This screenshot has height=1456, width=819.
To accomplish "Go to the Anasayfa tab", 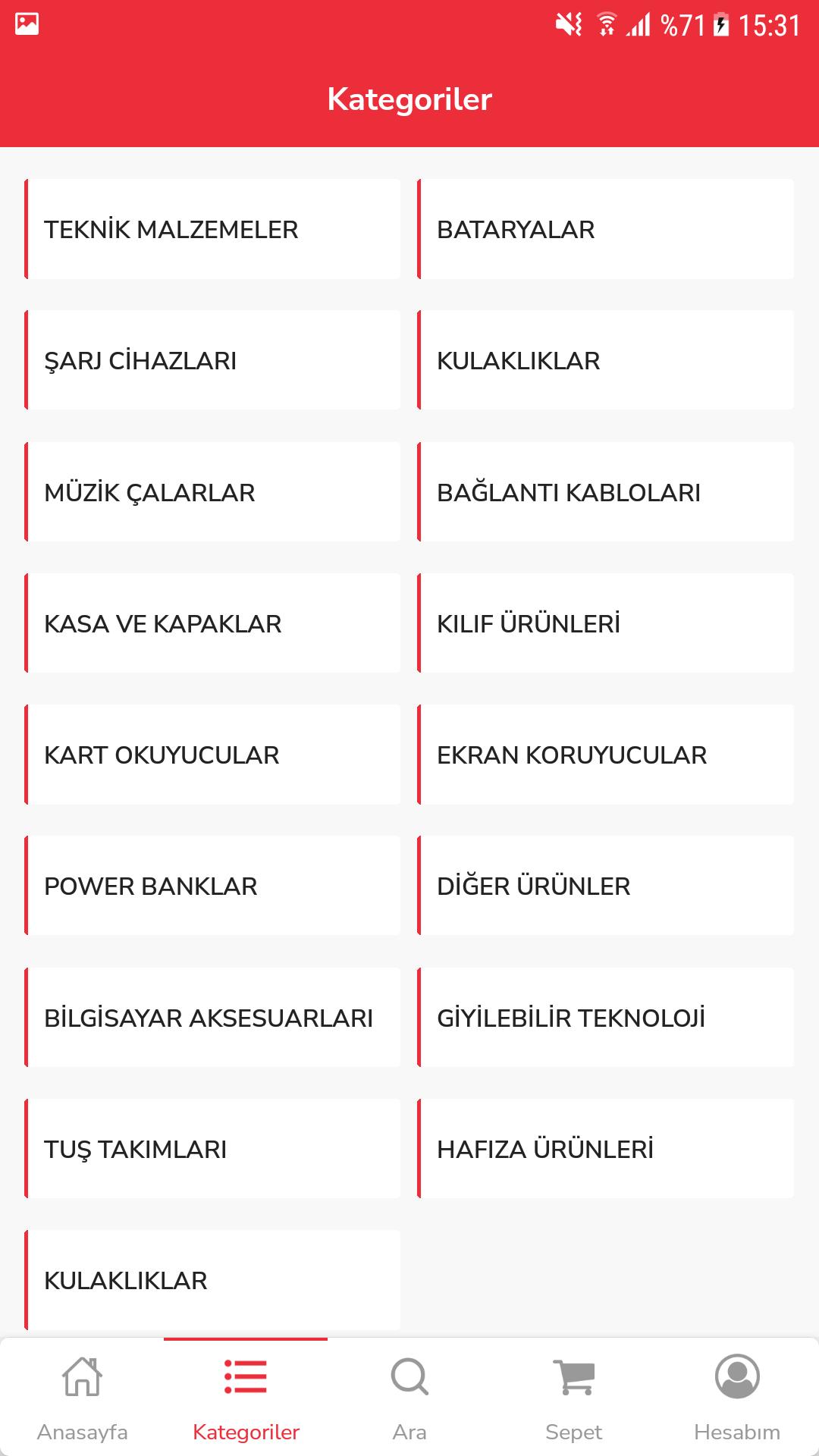I will click(82, 1398).
